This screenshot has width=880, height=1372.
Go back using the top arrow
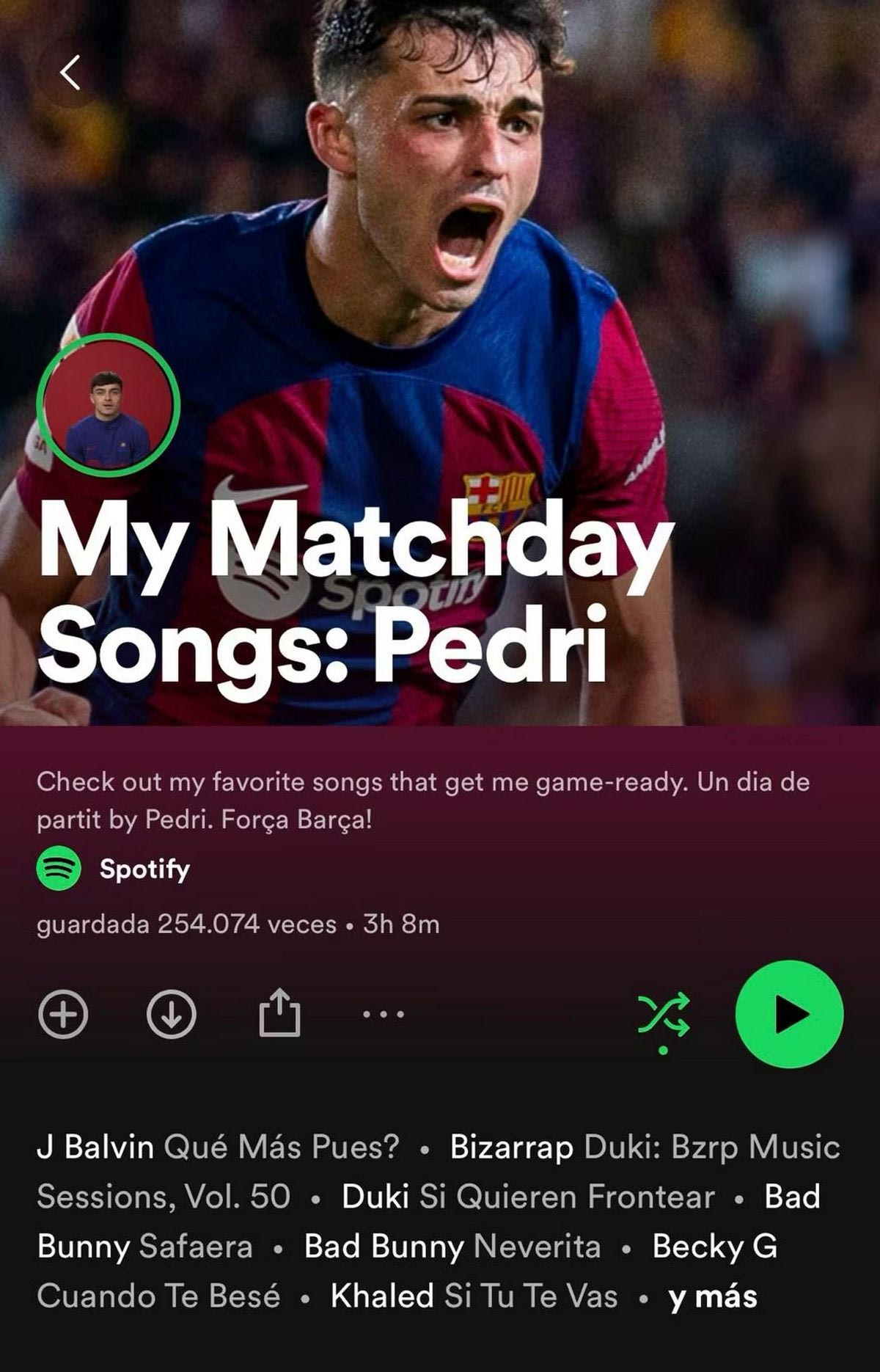coord(70,73)
